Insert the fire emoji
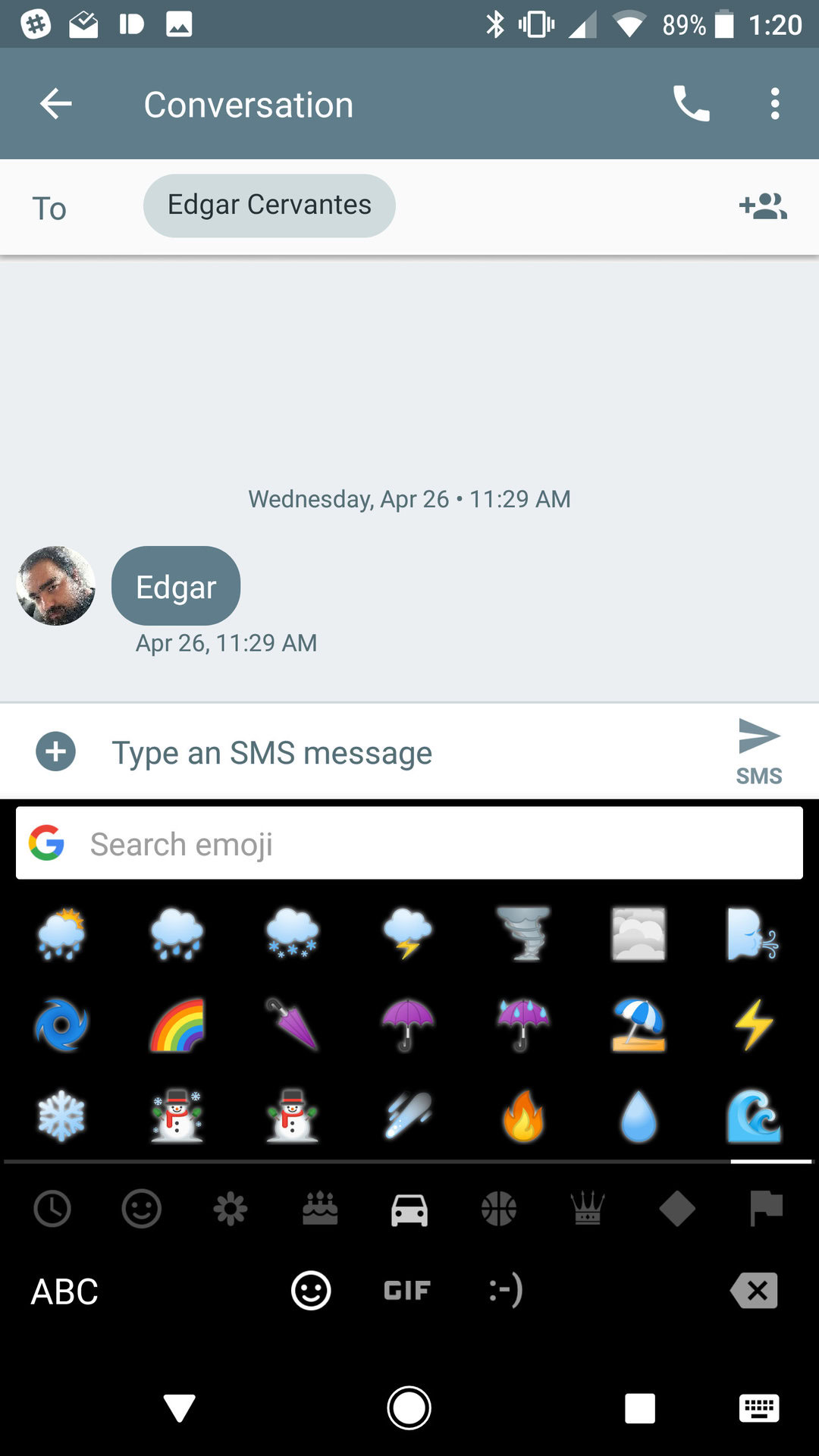The height and width of the screenshot is (1456, 819). coord(523,1116)
